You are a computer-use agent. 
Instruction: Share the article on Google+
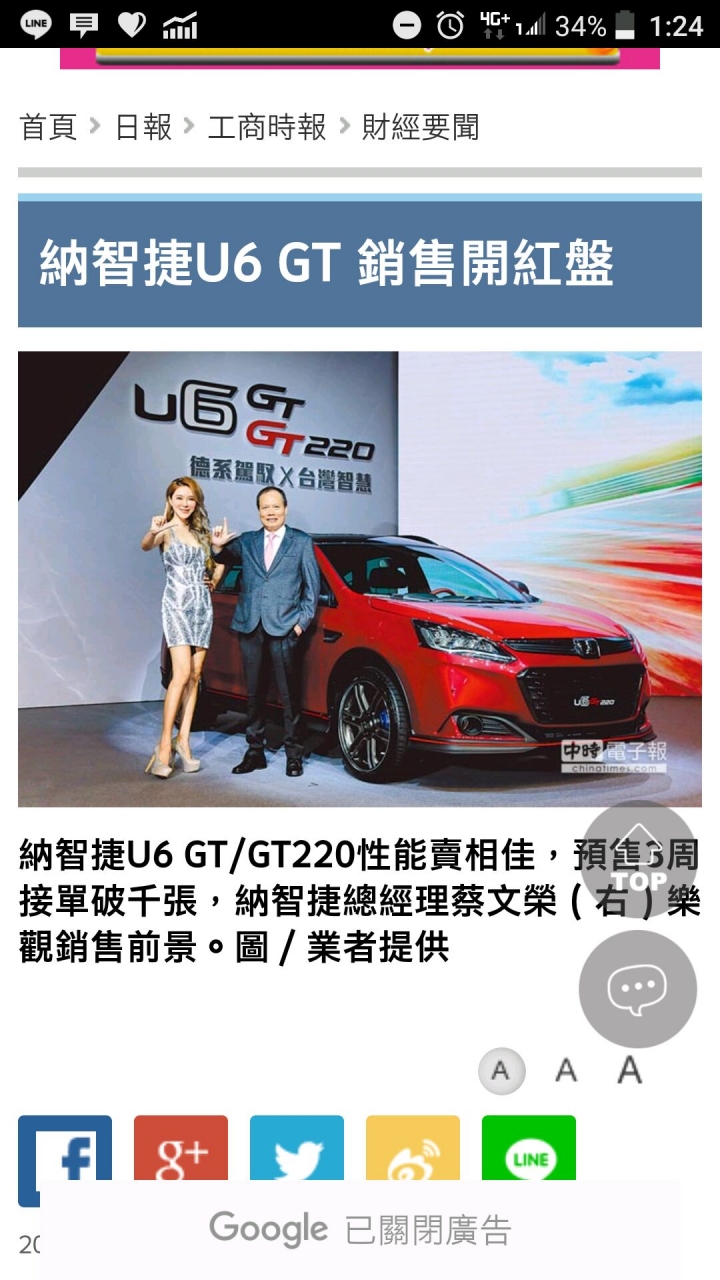[181, 1150]
